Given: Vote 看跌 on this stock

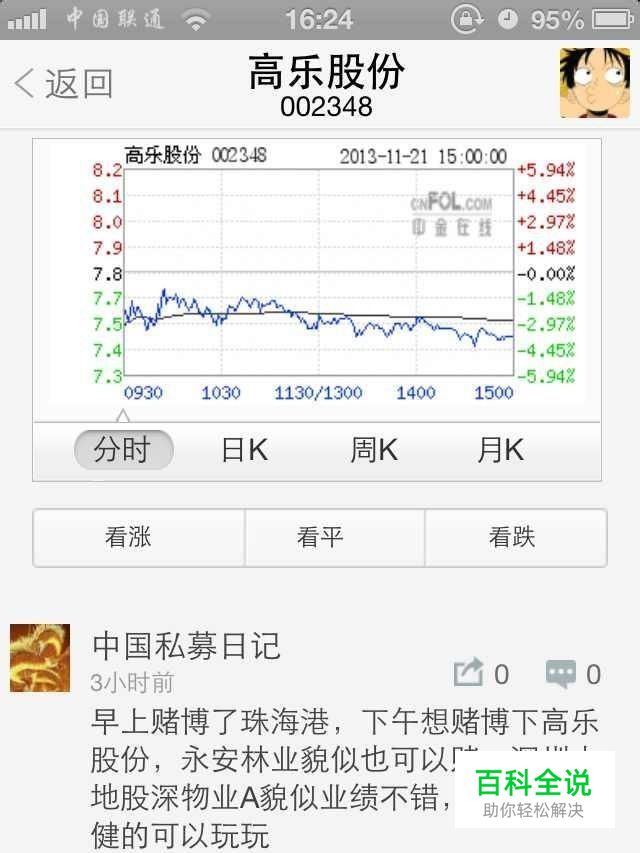Looking at the screenshot, I should (x=512, y=538).
